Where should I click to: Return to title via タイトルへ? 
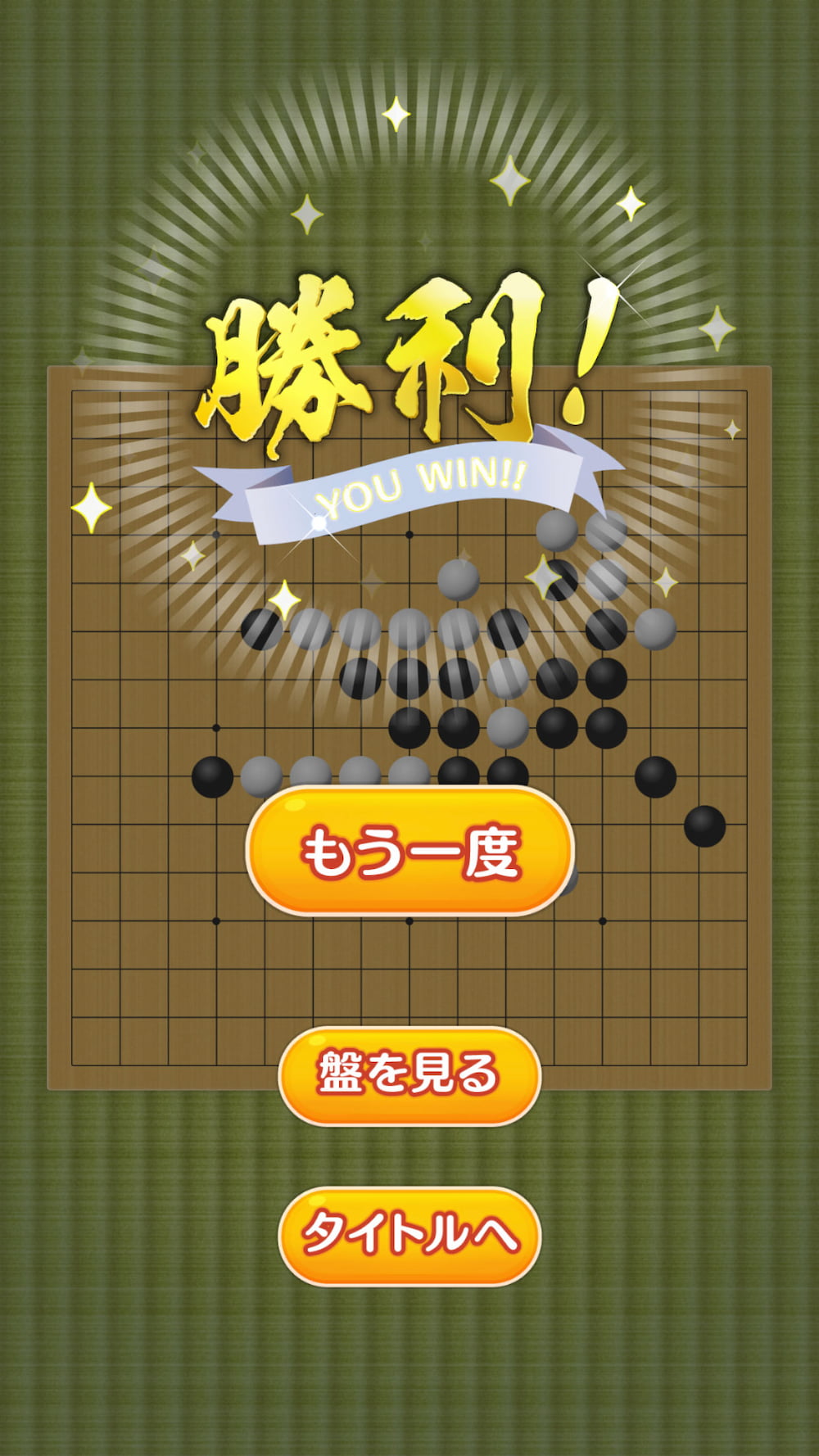click(409, 1234)
